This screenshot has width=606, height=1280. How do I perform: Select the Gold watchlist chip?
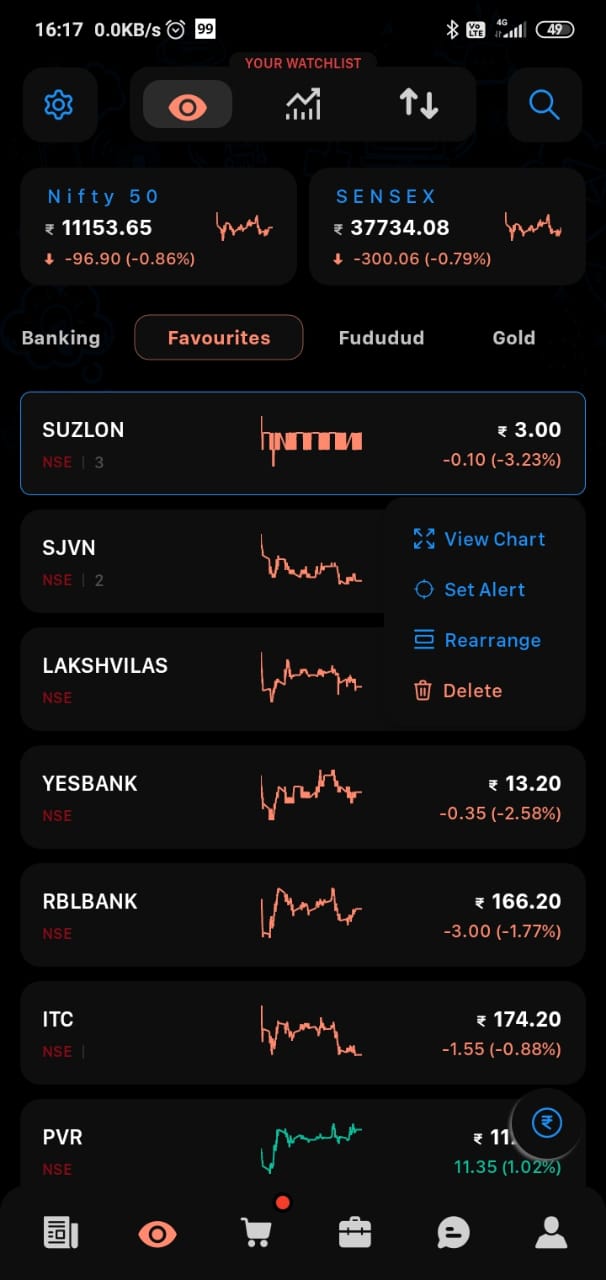[x=514, y=337]
